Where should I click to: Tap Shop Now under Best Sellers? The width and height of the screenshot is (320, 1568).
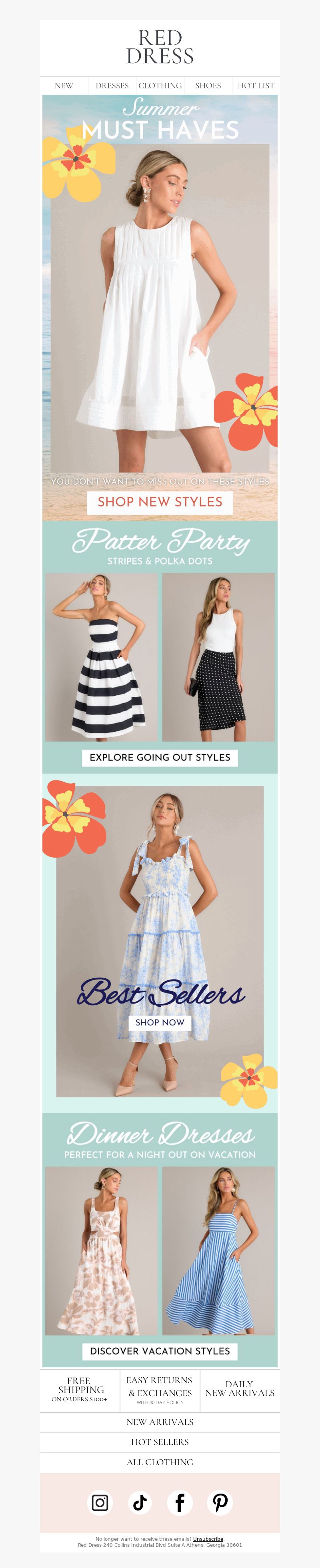[x=160, y=1023]
